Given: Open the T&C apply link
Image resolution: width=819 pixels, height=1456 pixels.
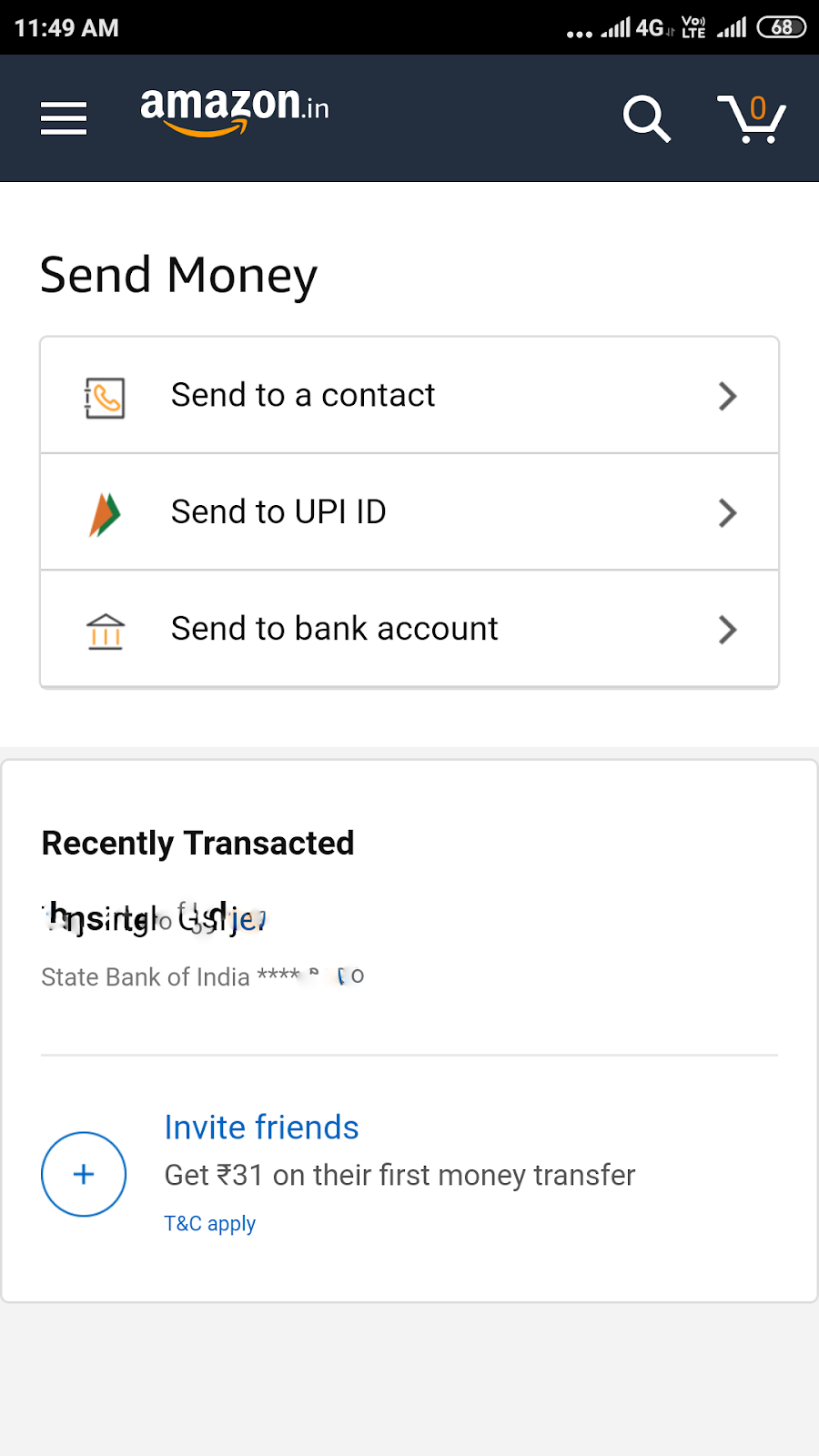Looking at the screenshot, I should point(209,1223).
